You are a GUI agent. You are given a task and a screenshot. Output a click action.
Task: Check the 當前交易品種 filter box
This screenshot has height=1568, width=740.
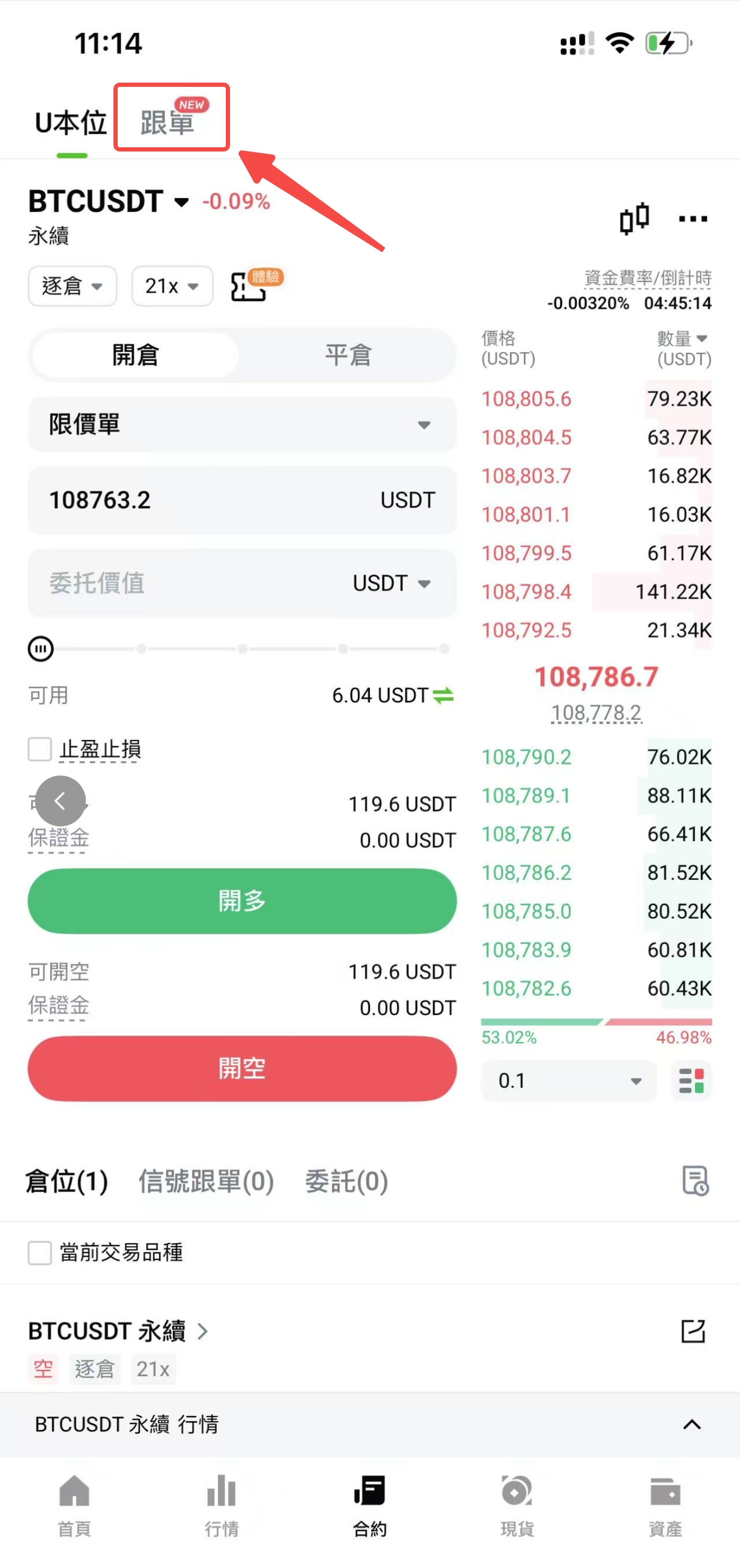[40, 1253]
